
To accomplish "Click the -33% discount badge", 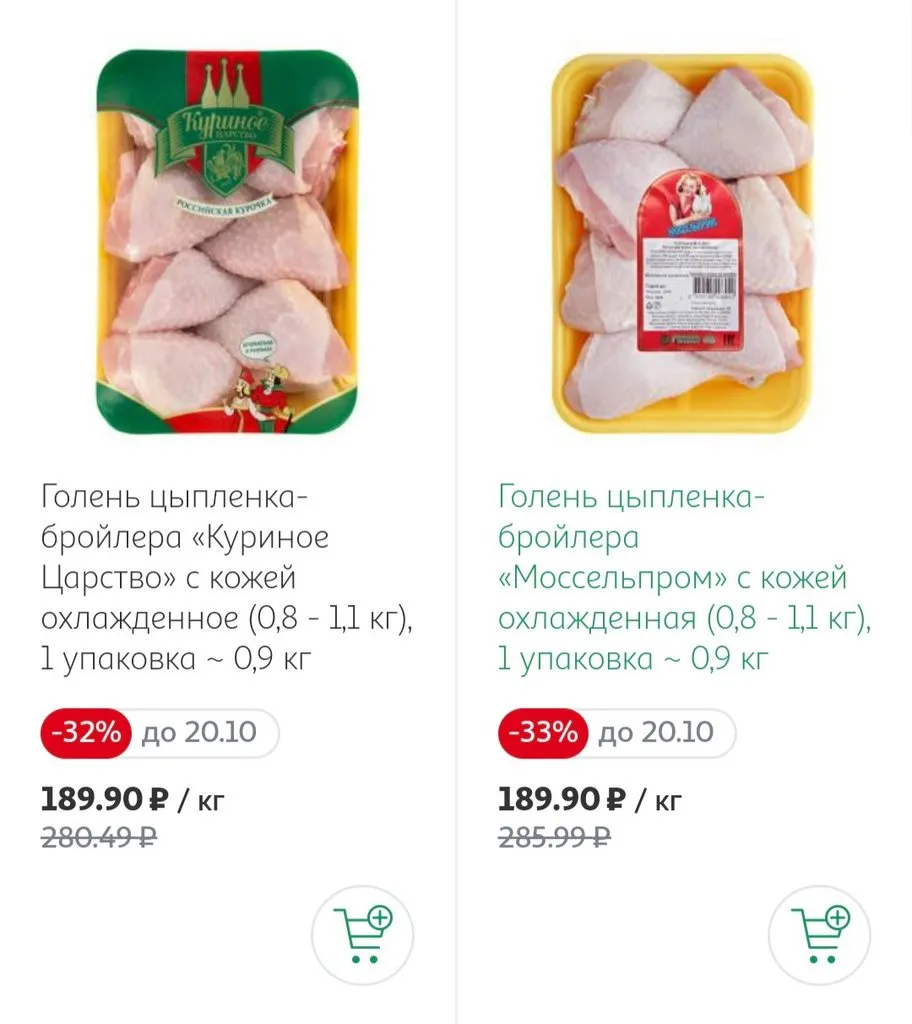I will point(541,732).
